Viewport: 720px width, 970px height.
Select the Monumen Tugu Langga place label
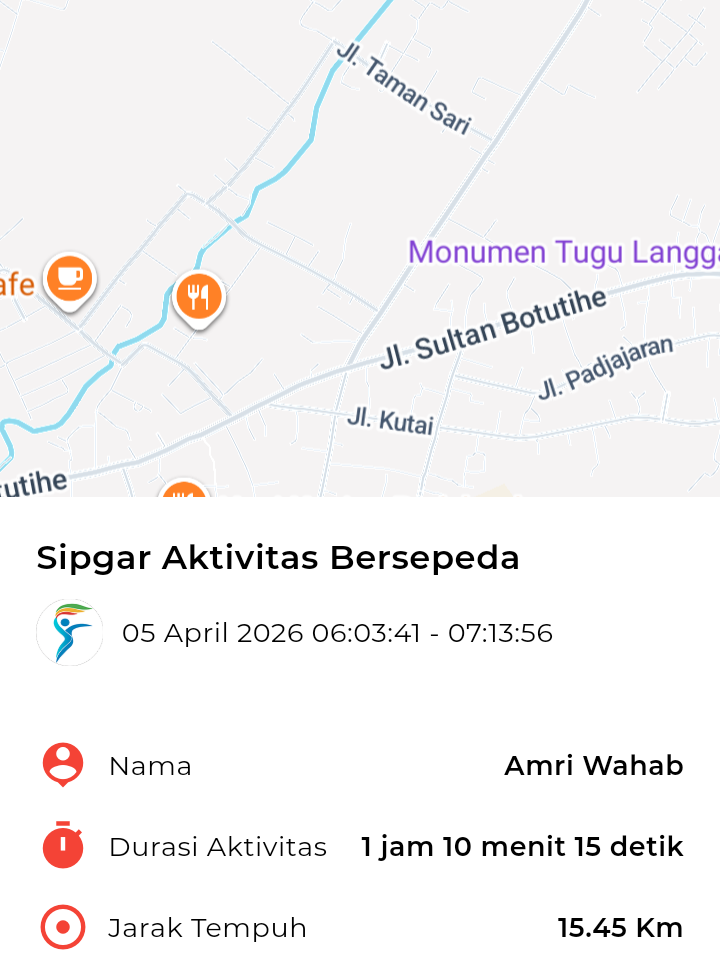pos(564,252)
